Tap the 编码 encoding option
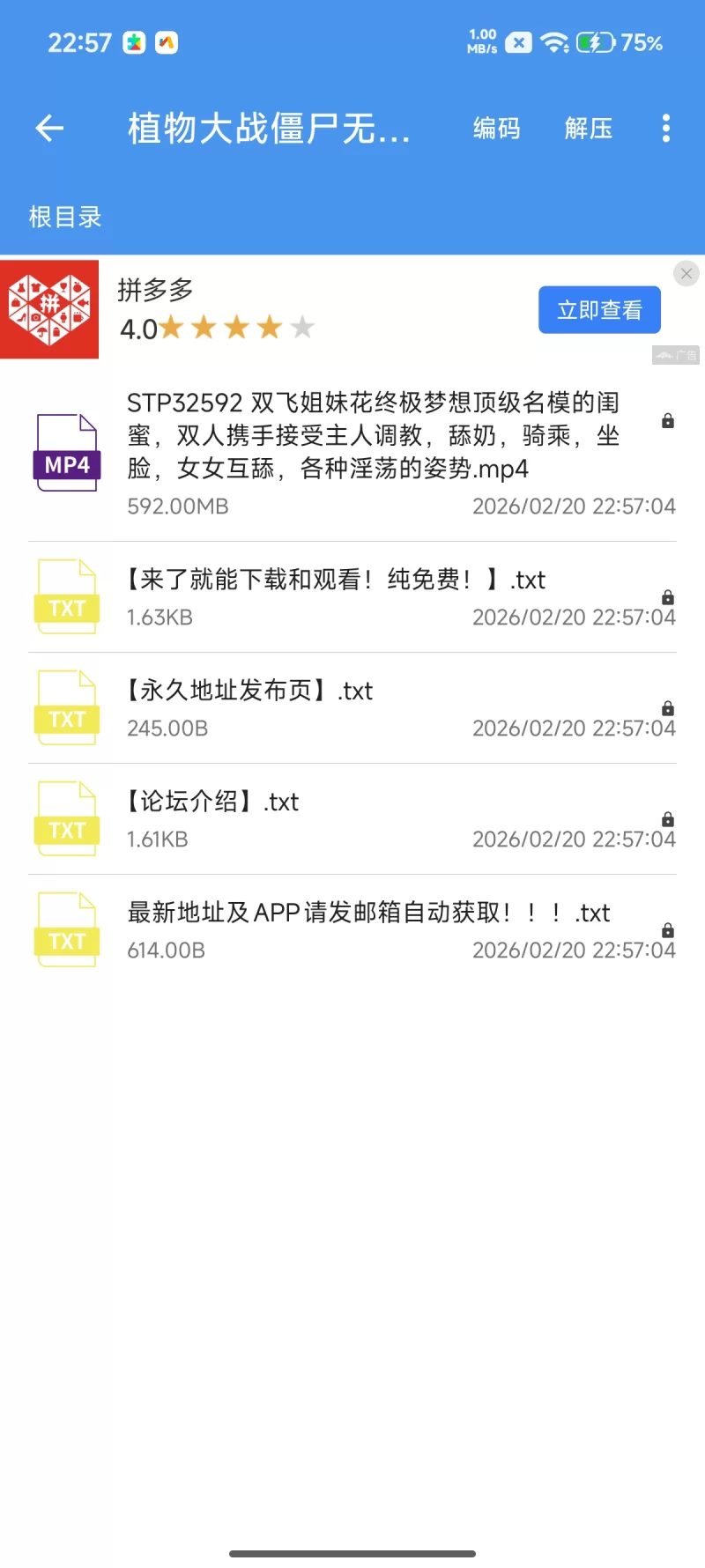The height and width of the screenshot is (1568, 705). [496, 129]
